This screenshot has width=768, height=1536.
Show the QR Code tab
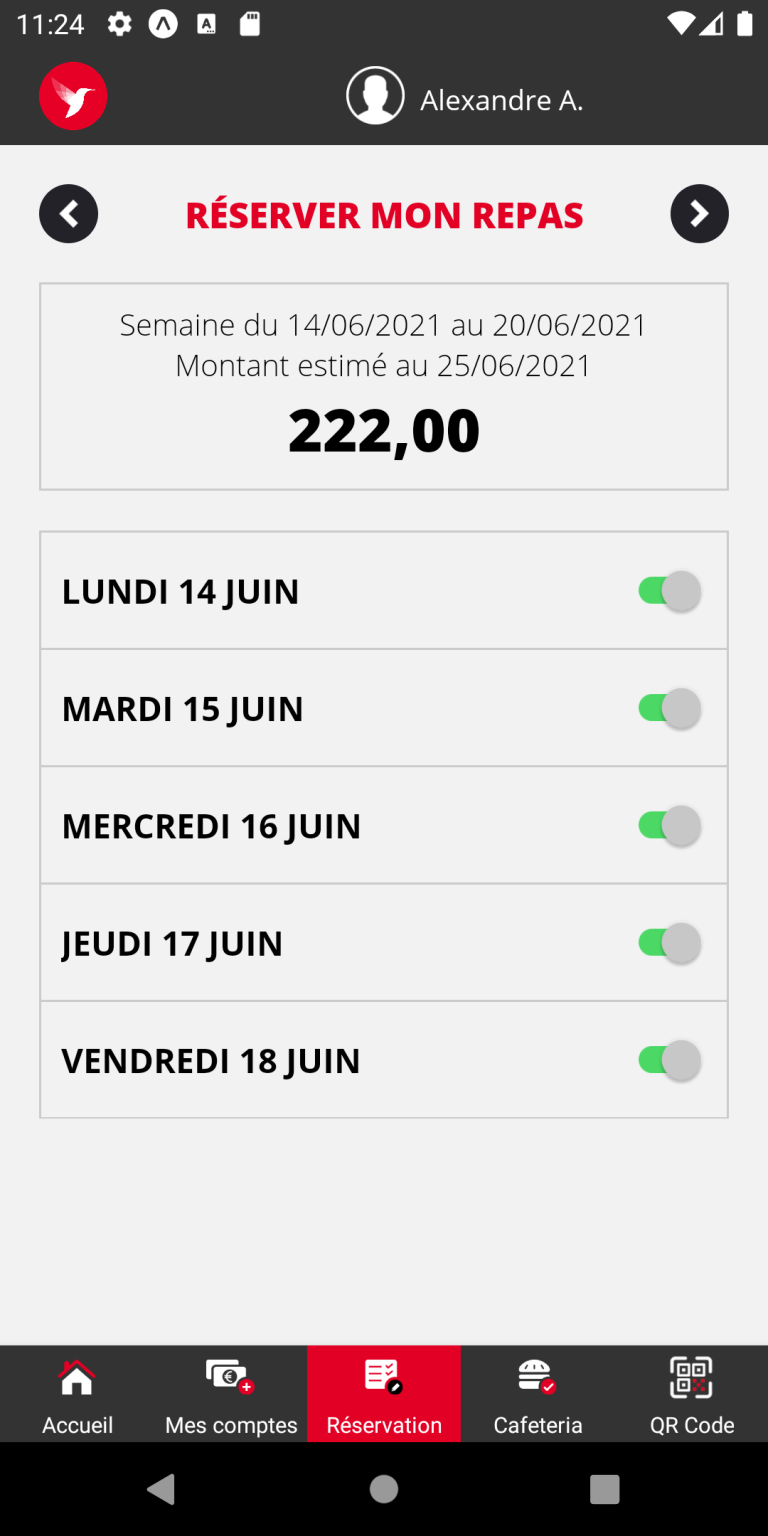(x=692, y=1394)
